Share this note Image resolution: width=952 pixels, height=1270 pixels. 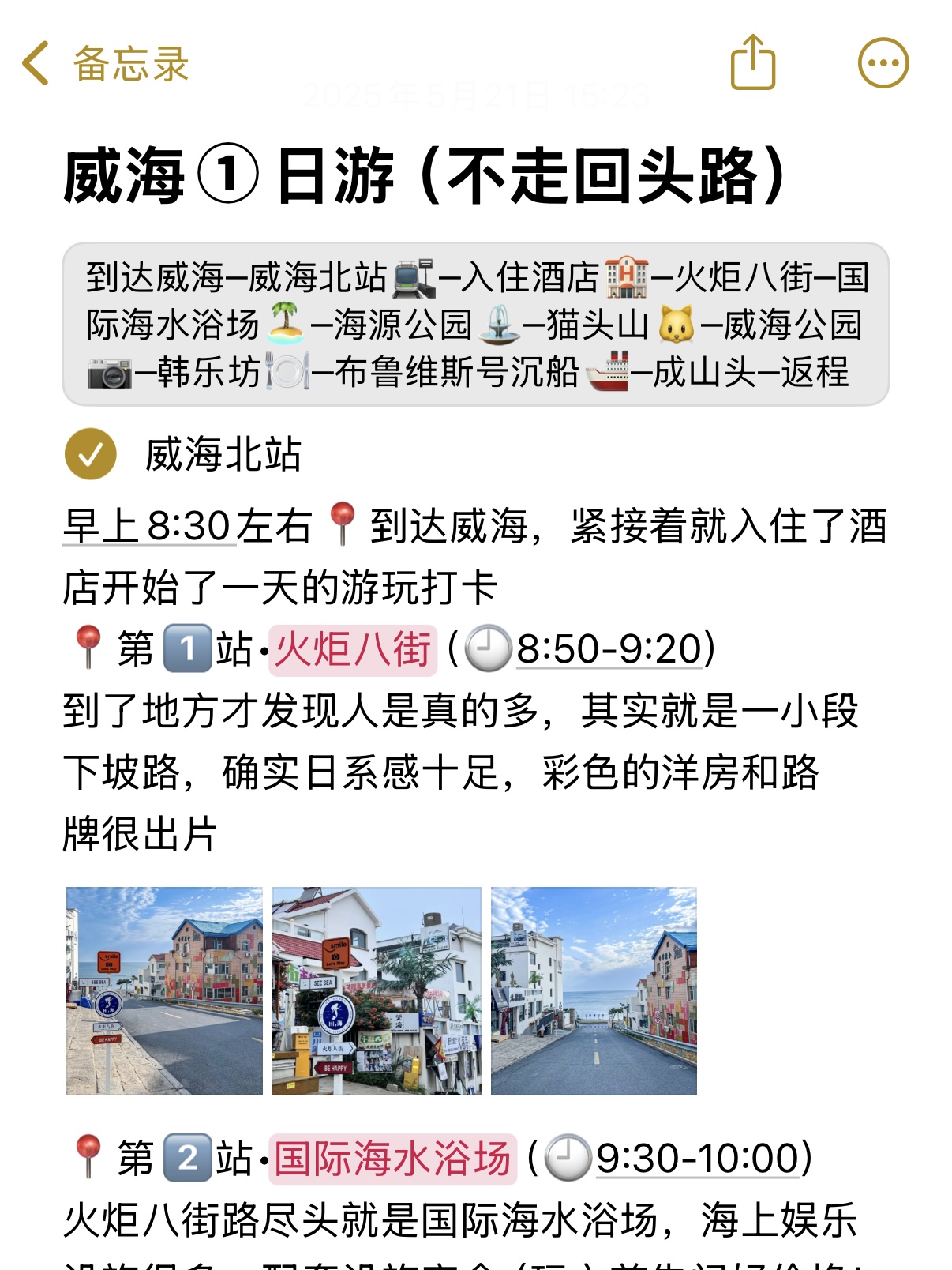[752, 62]
